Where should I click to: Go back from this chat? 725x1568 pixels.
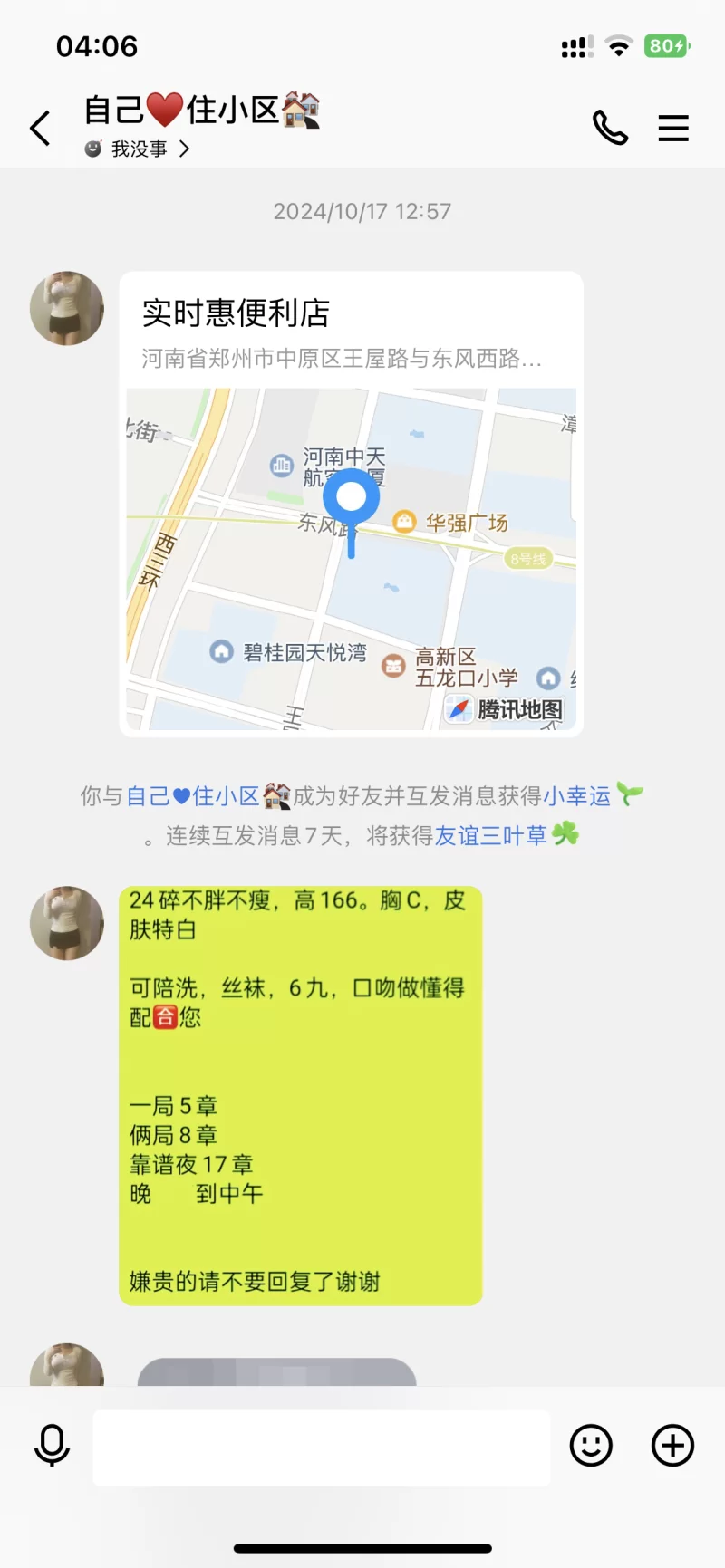coord(40,129)
